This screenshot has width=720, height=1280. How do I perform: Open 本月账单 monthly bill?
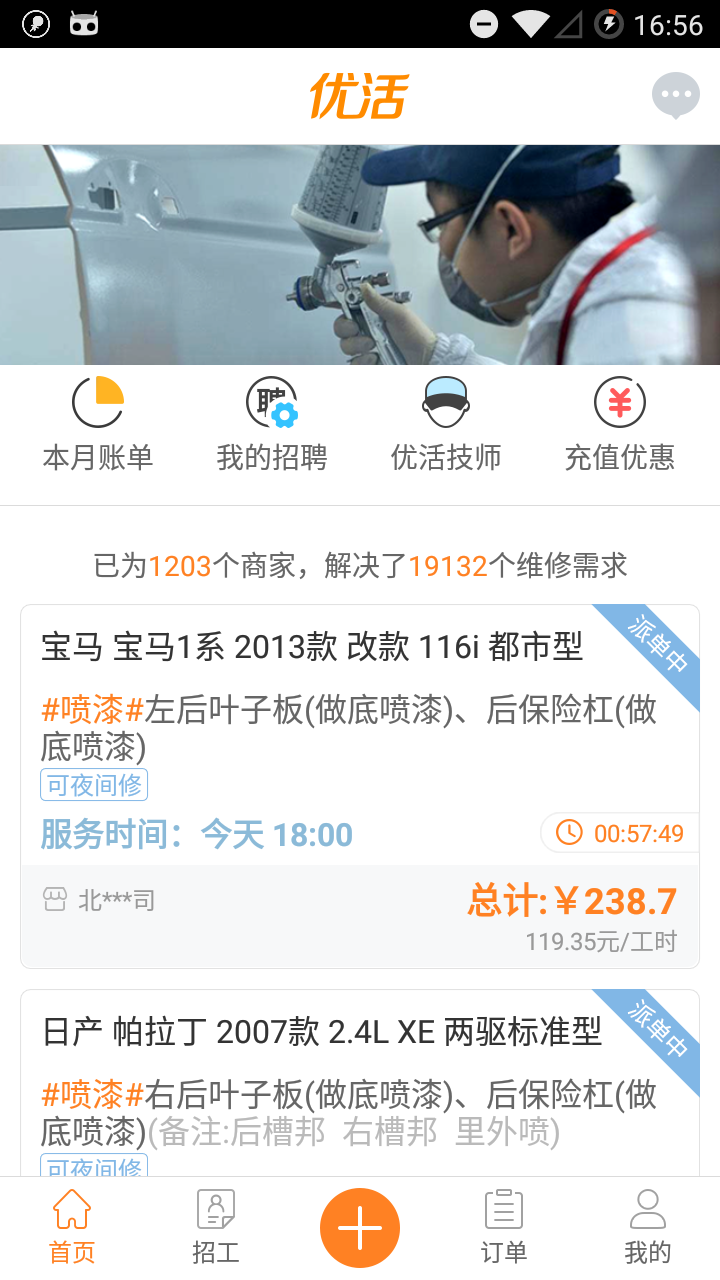coord(98,426)
